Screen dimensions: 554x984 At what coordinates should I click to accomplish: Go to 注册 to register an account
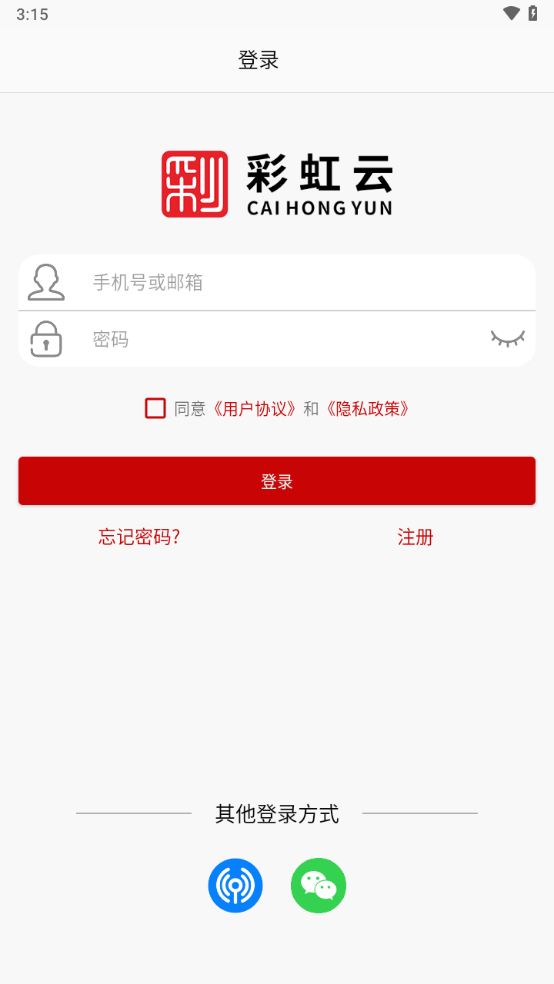415,537
